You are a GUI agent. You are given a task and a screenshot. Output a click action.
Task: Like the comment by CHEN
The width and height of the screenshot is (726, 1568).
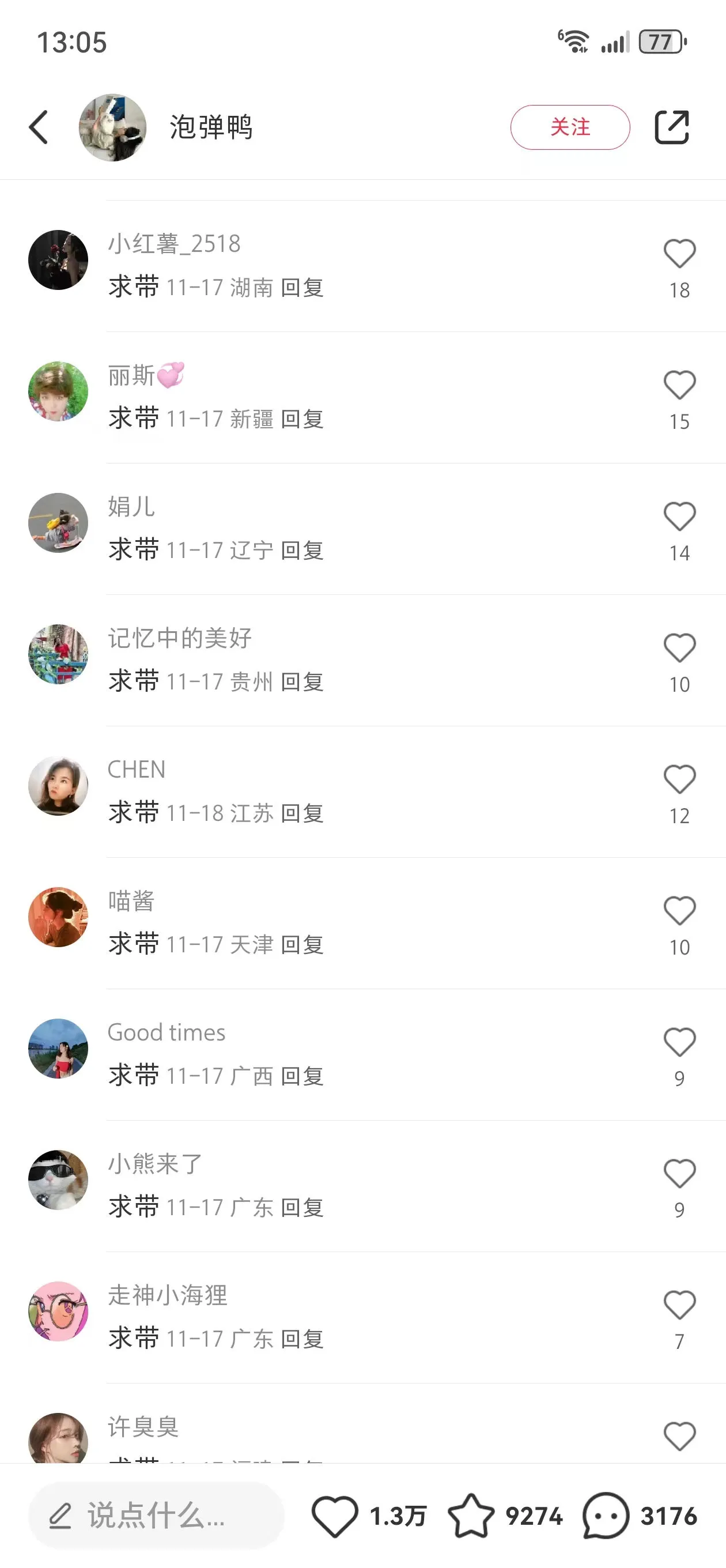679,780
